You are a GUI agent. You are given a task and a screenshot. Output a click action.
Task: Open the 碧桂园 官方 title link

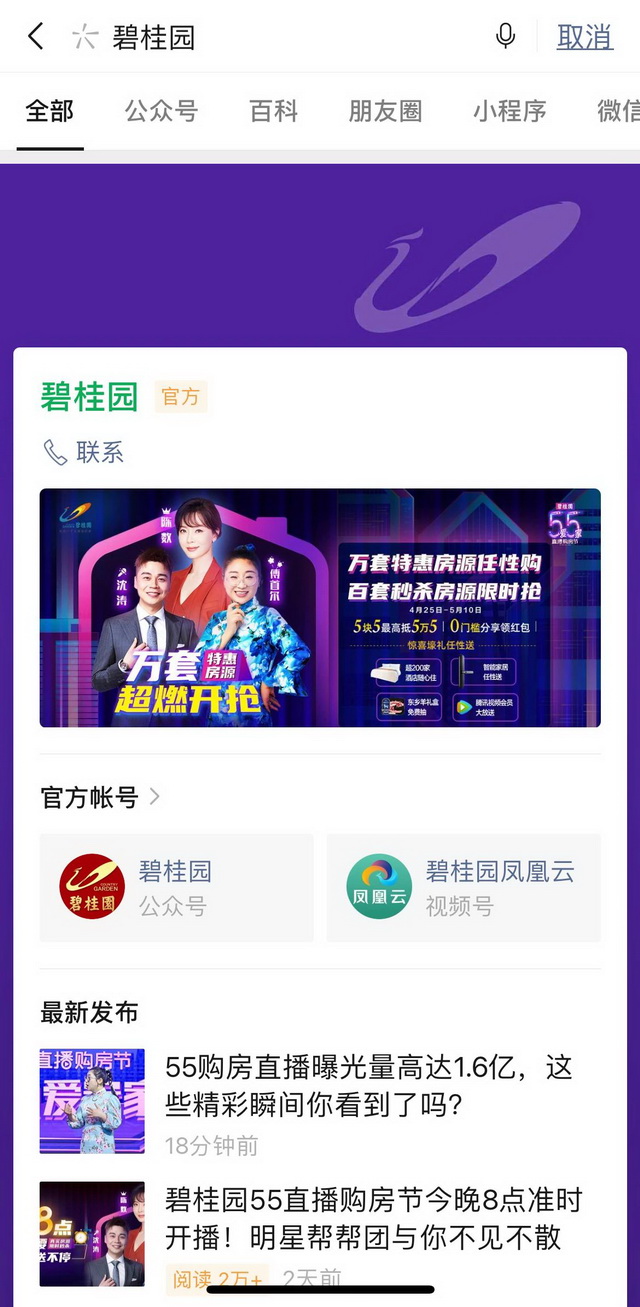pos(90,397)
